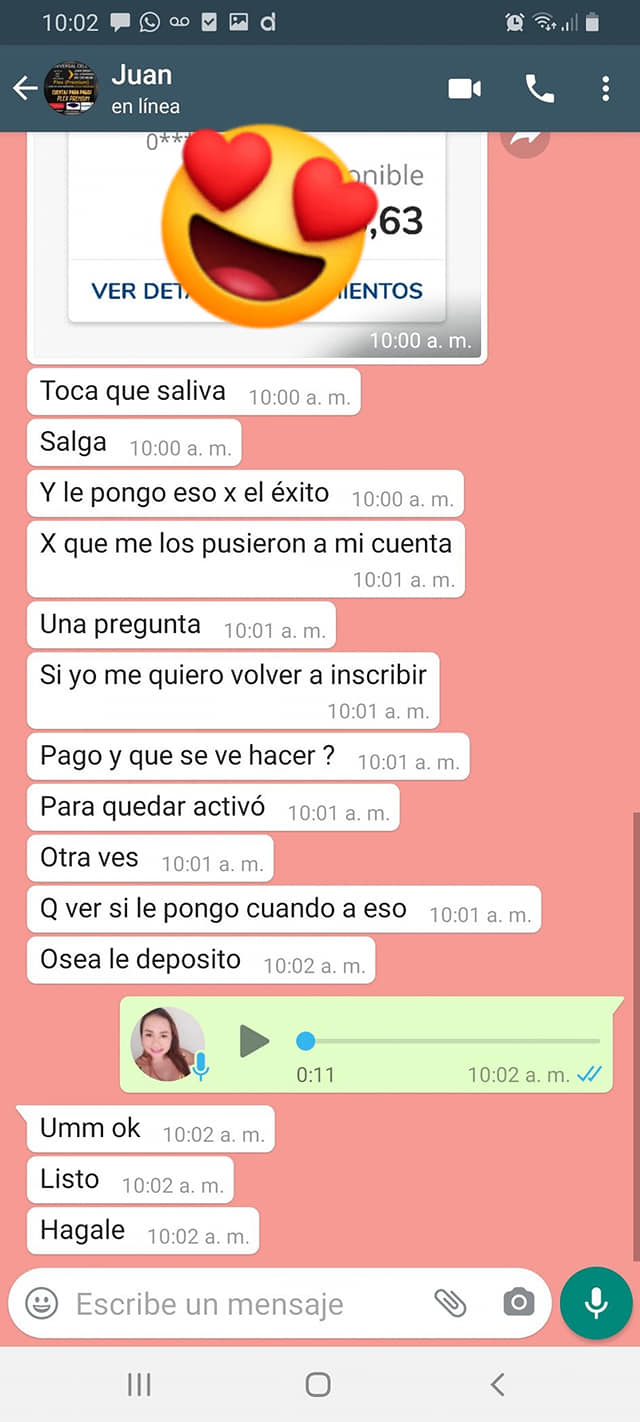640x1422 pixels.
Task: Open the emoji picker
Action: click(41, 1303)
